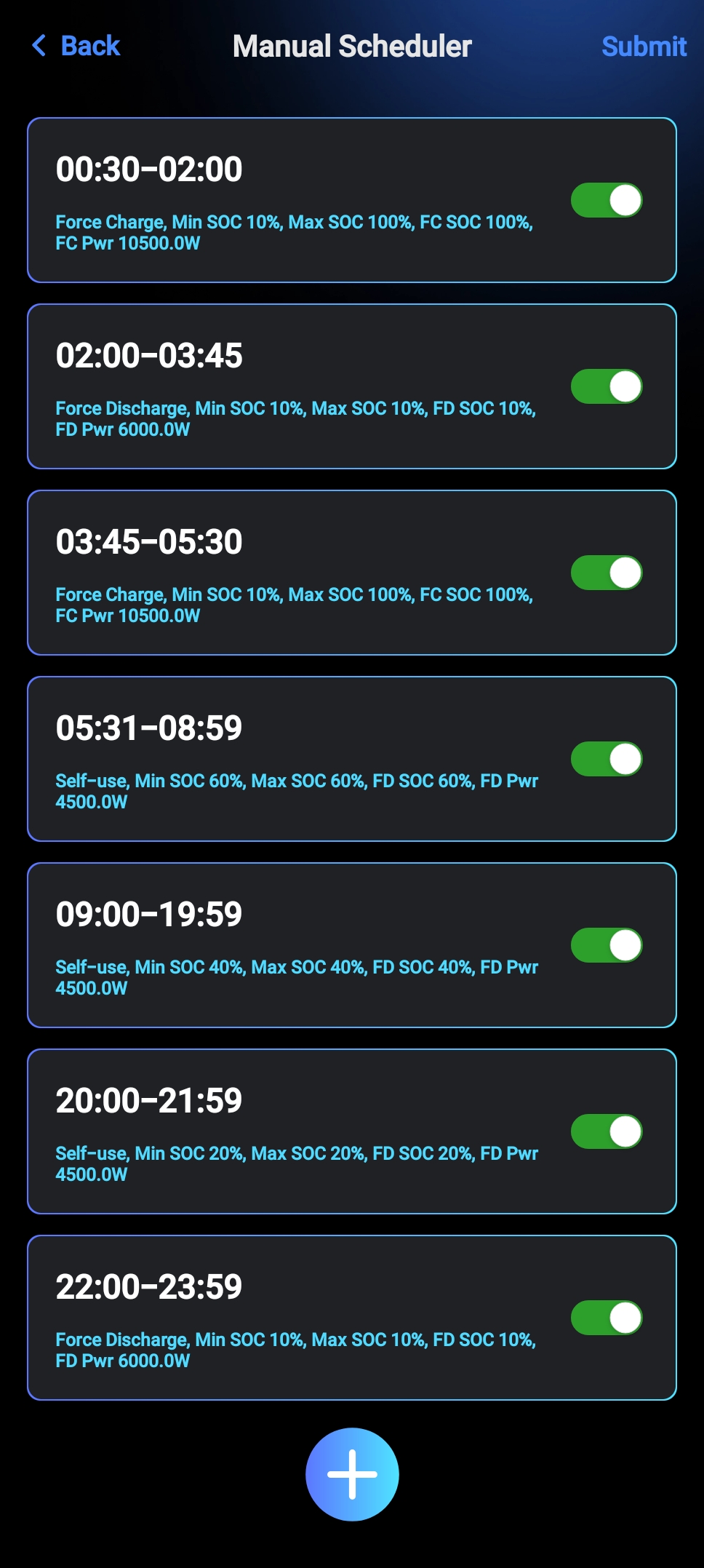Disable the 09:00–19:59 Self-use schedule

click(x=606, y=945)
